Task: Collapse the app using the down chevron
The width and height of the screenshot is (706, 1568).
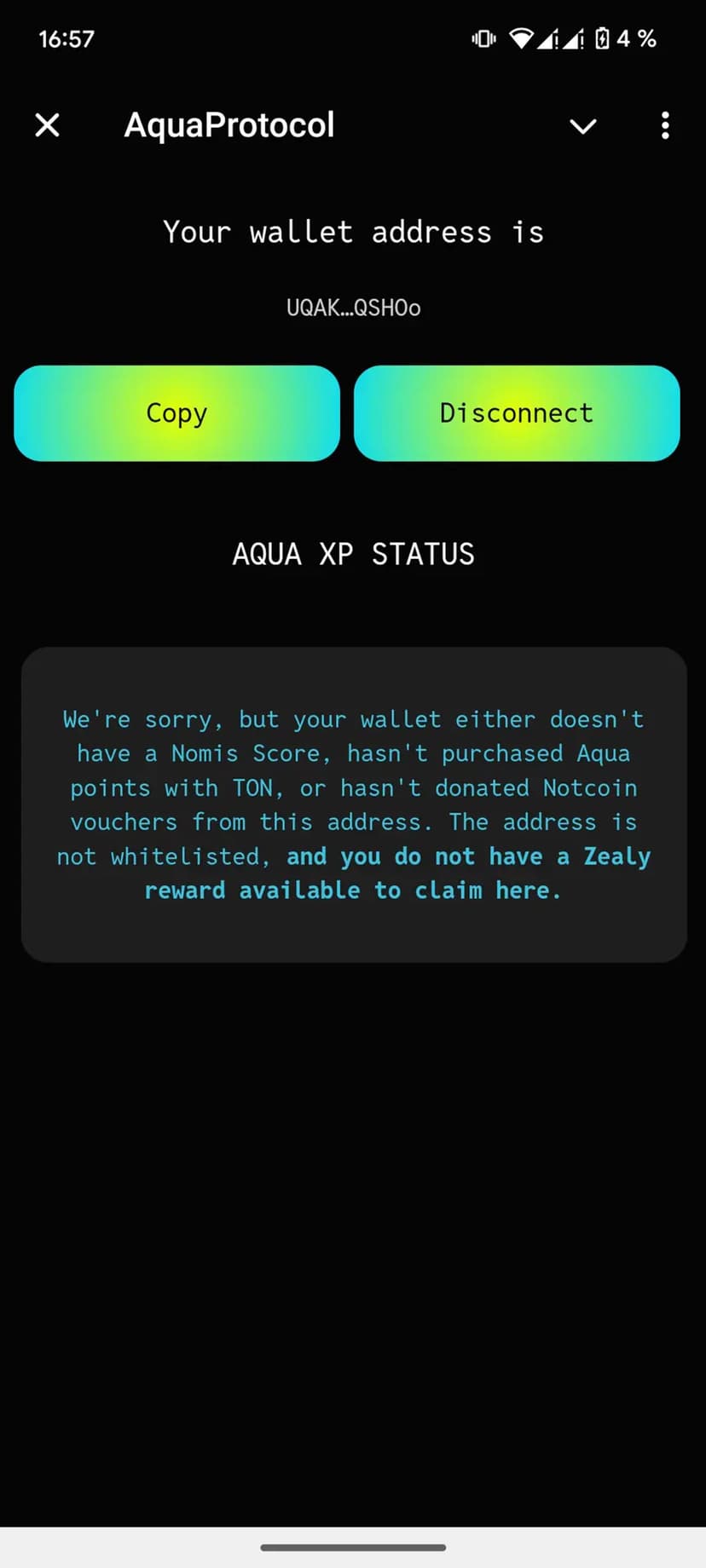Action: [x=582, y=126]
